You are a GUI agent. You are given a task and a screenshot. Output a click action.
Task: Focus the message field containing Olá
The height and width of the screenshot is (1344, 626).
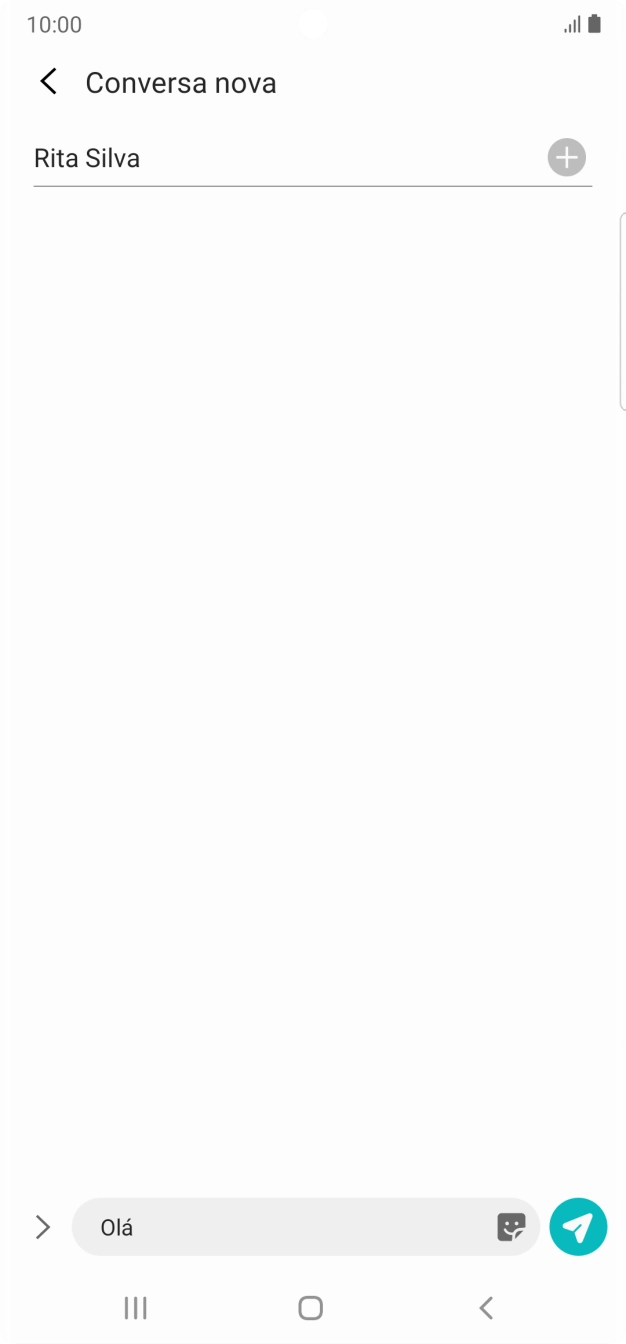[290, 1227]
